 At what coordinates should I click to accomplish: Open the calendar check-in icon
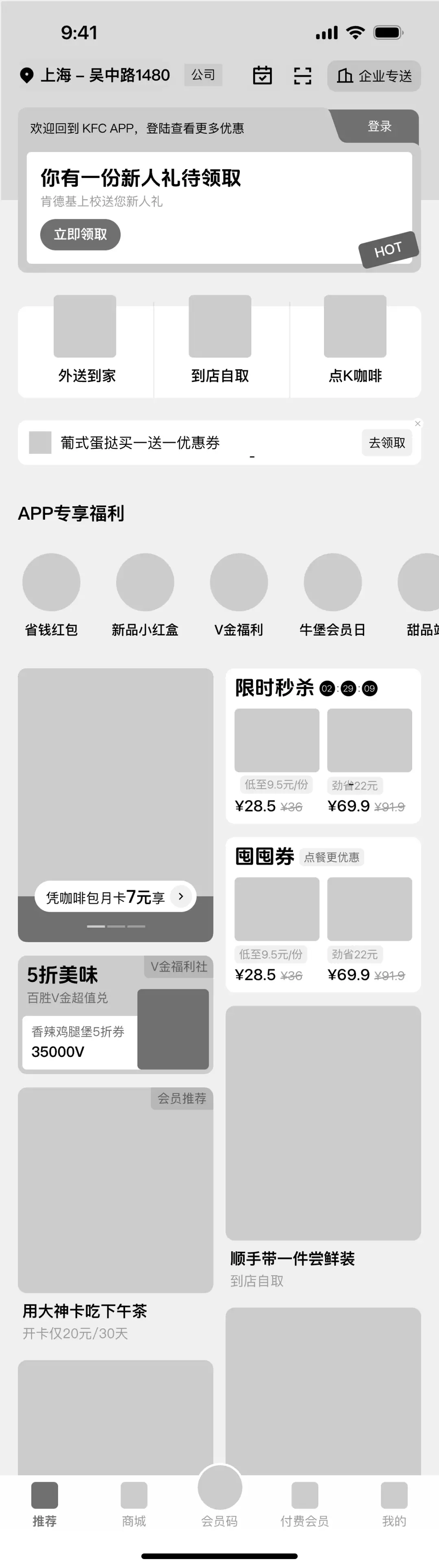[x=263, y=76]
